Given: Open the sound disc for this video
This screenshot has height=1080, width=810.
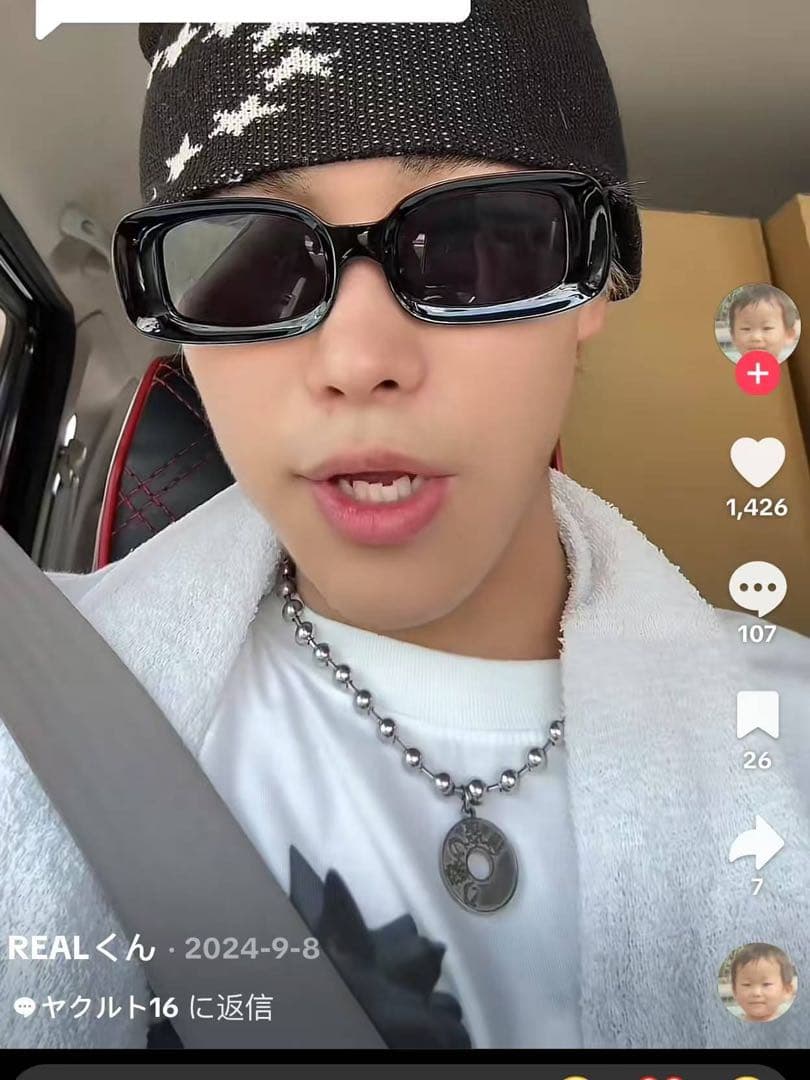Looking at the screenshot, I should click(757, 982).
